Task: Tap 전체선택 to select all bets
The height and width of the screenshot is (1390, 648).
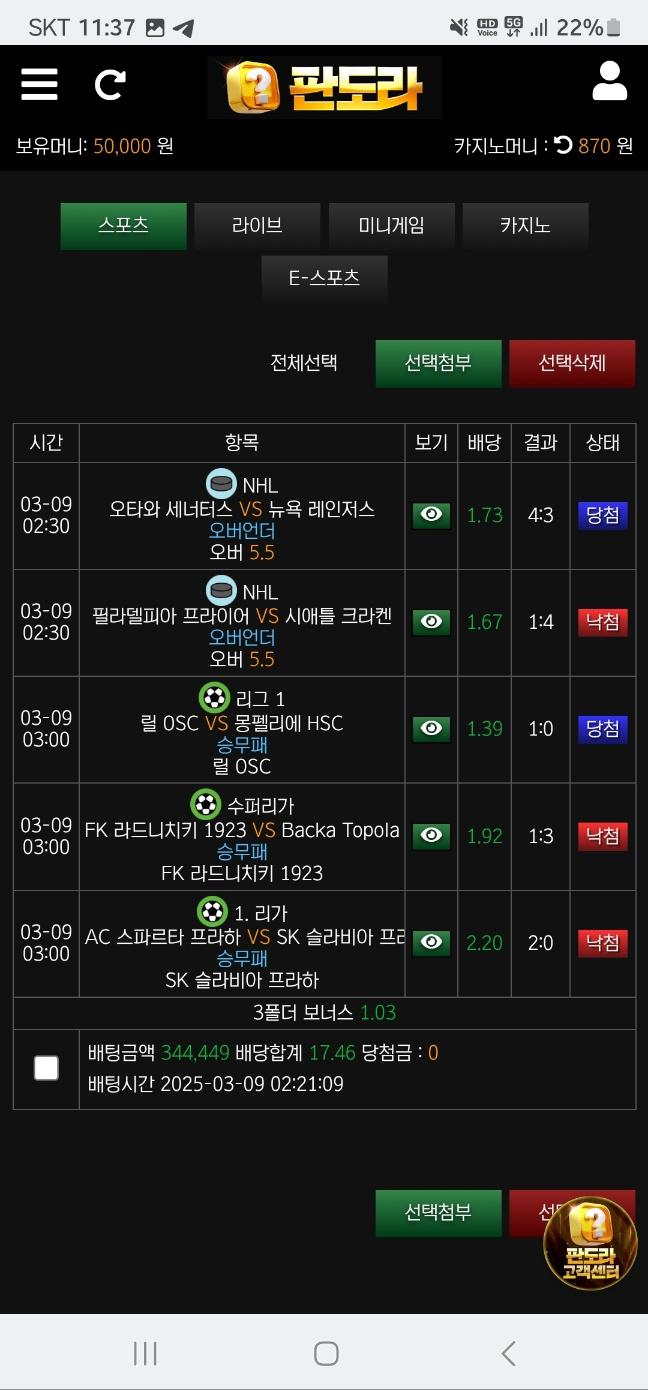Action: point(304,362)
